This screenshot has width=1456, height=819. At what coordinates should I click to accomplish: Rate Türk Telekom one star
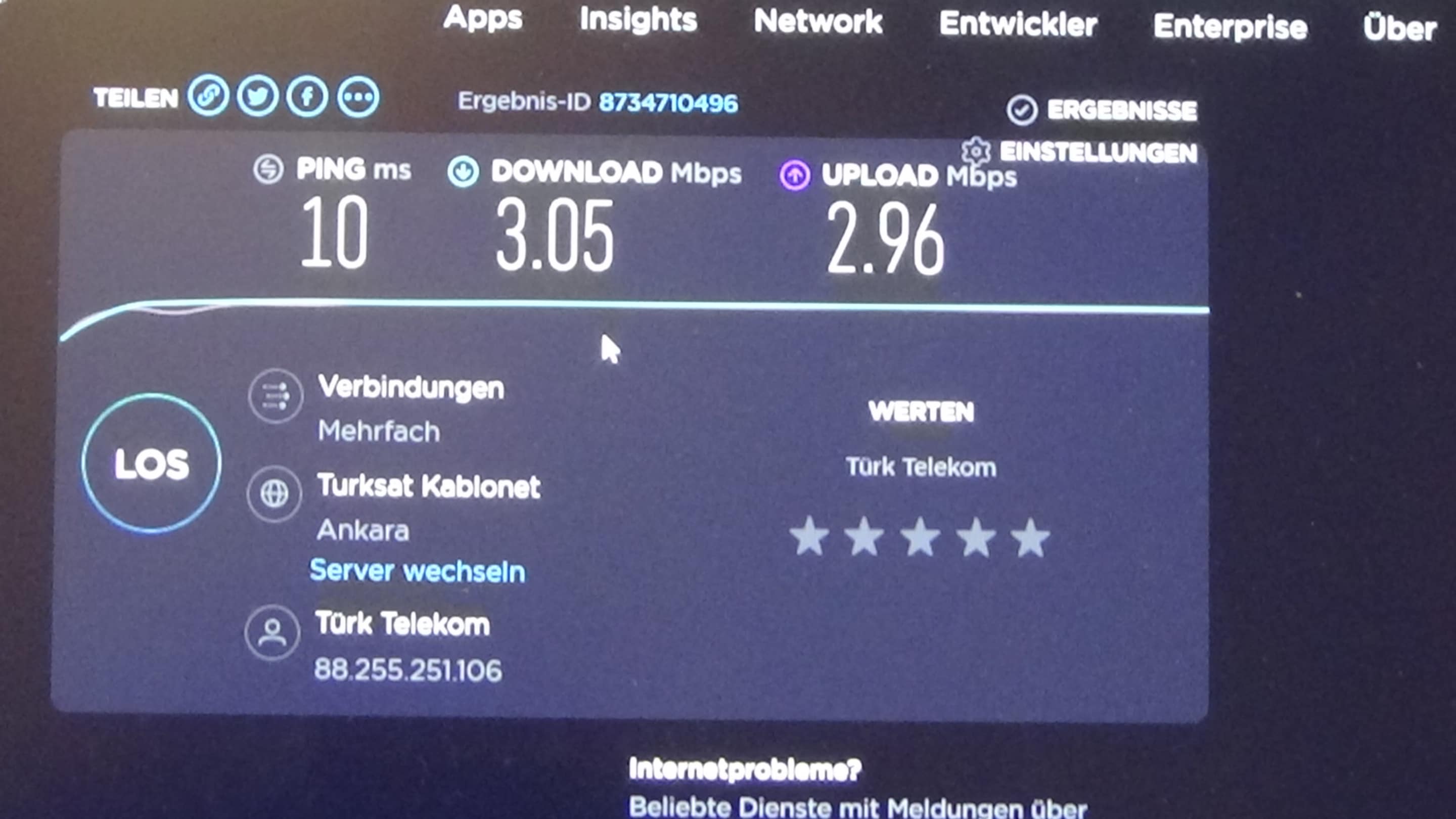point(809,536)
